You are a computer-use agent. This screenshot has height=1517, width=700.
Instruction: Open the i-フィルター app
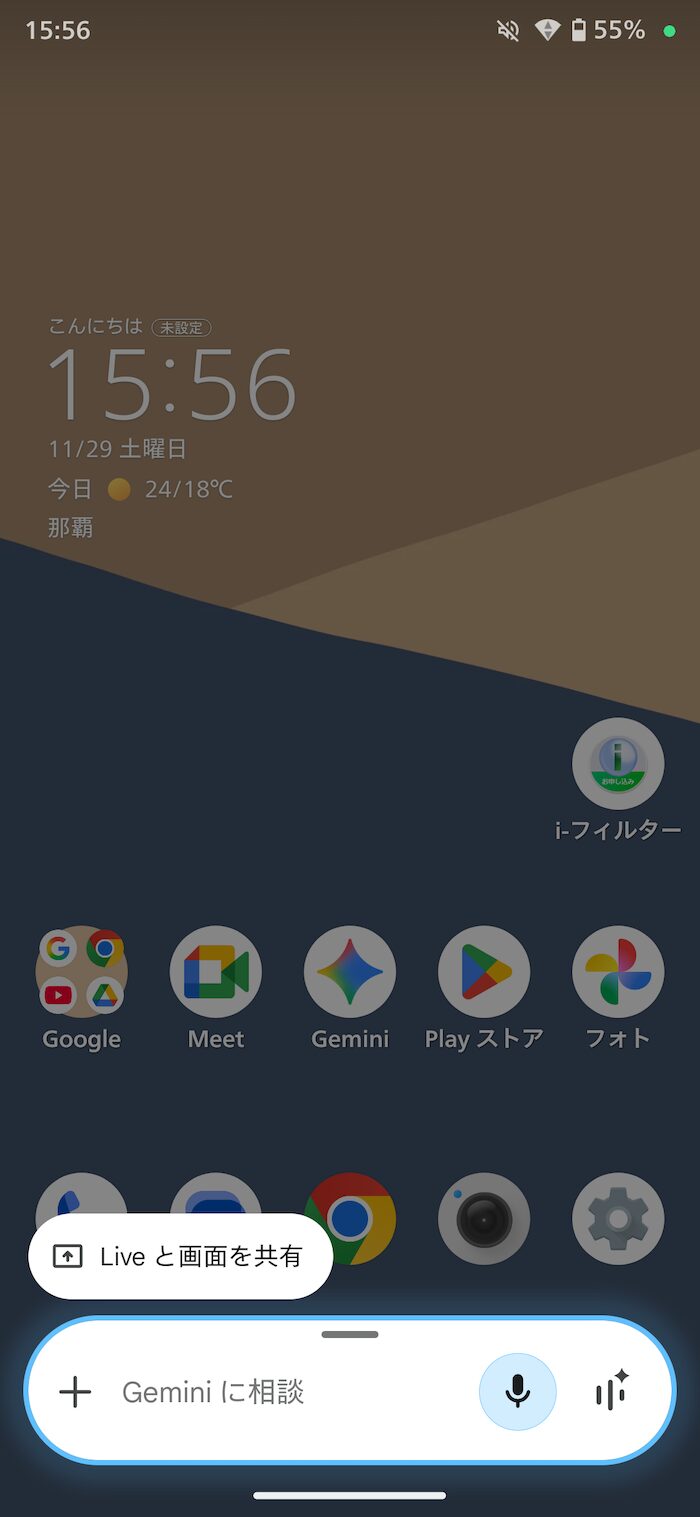617,764
